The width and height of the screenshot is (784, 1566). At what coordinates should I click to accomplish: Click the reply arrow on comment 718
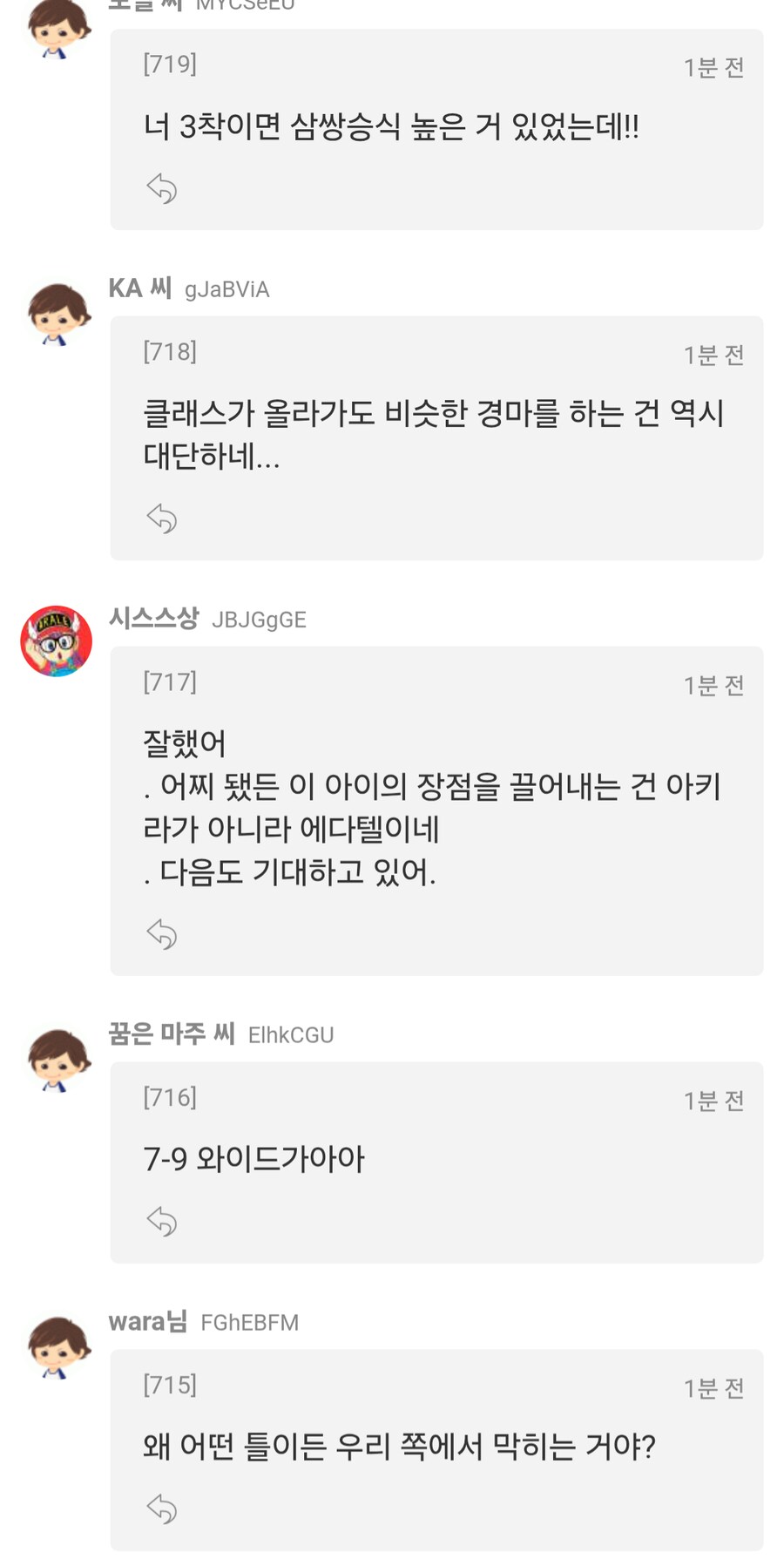pyautogui.click(x=162, y=517)
